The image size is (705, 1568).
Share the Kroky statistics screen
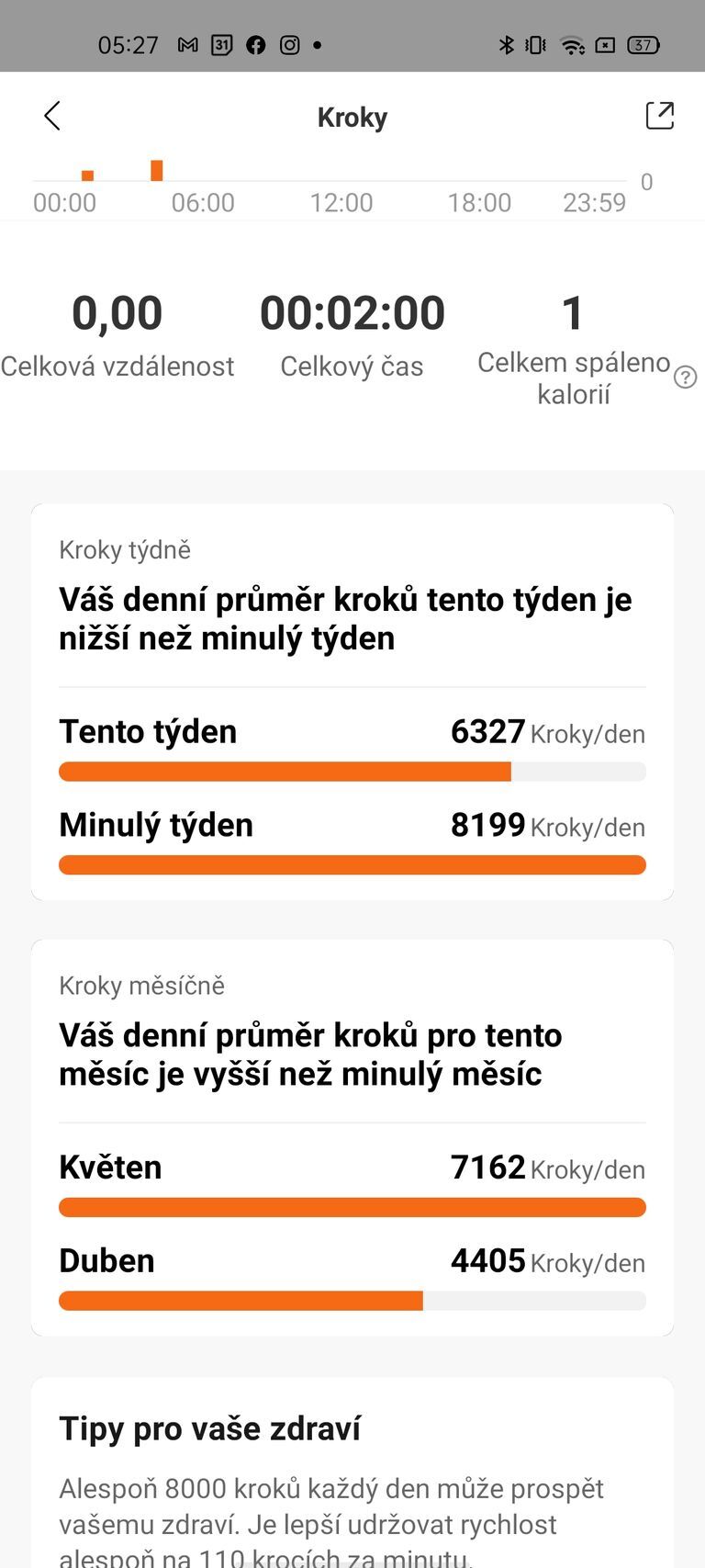point(660,115)
